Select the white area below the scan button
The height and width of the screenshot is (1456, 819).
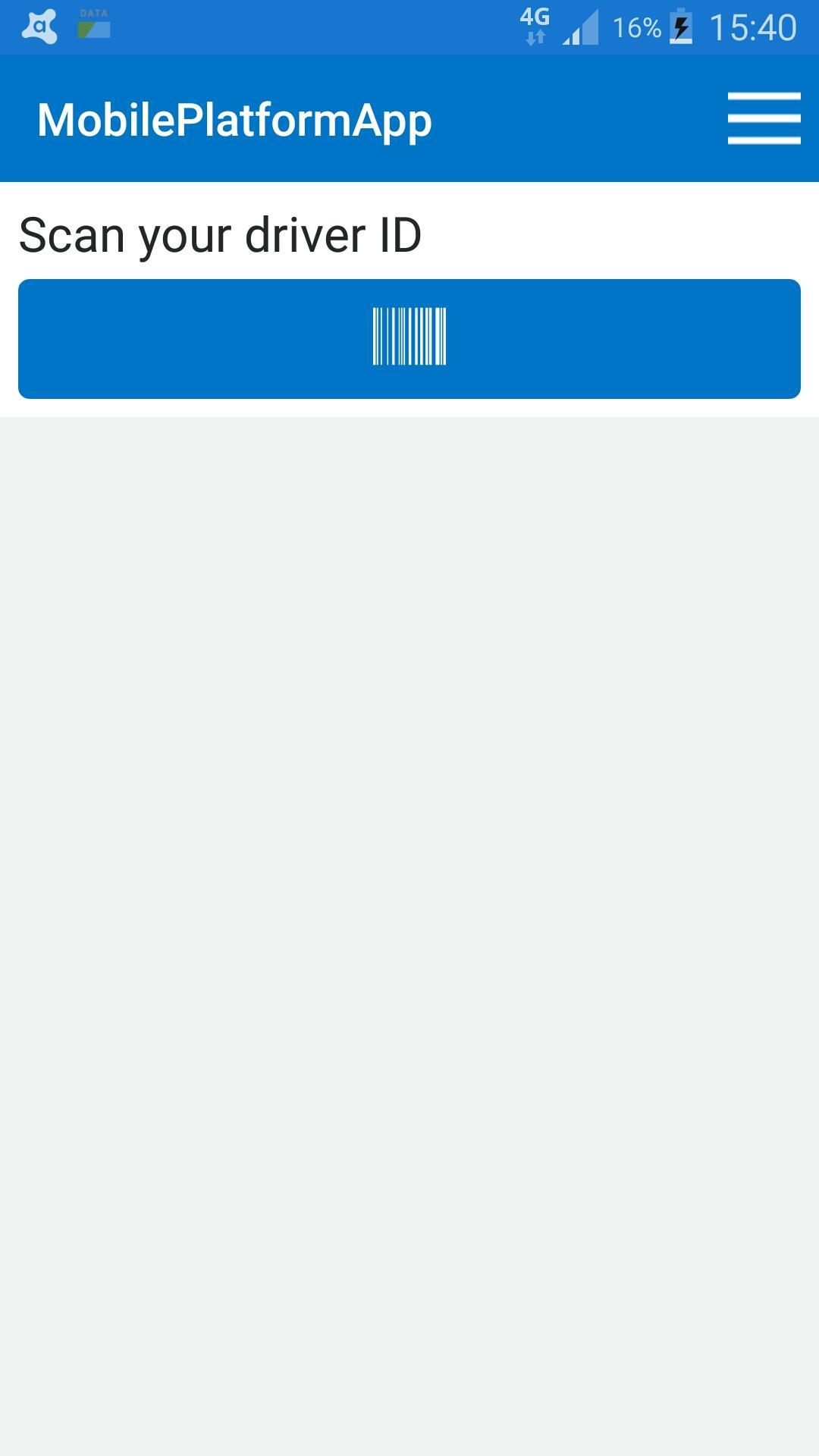pos(409,406)
